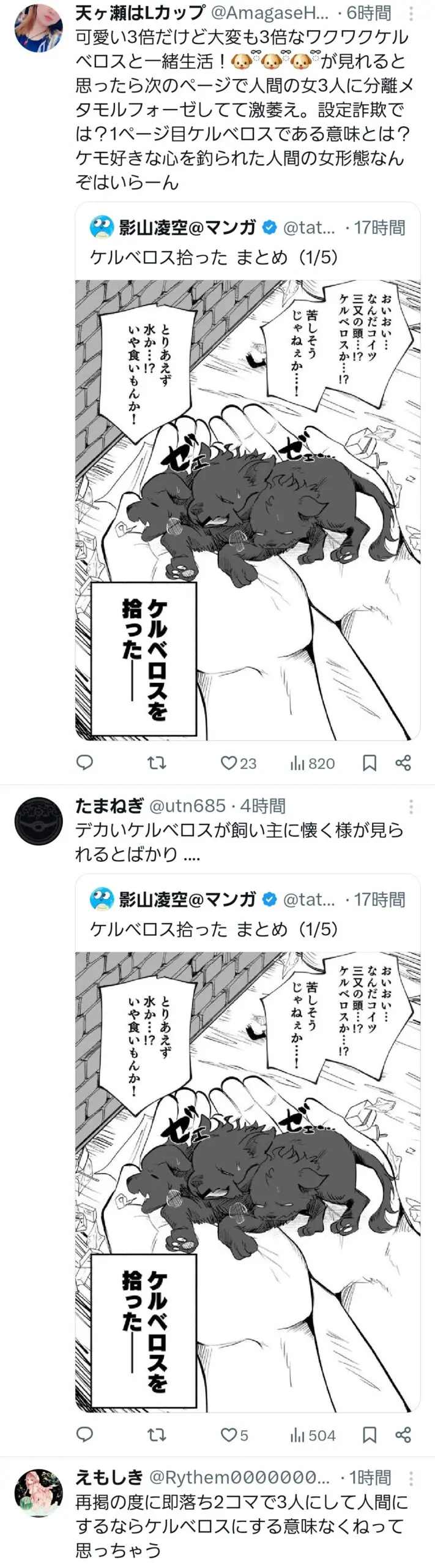
Task: Share たまねぎ's post
Action: tap(403, 1434)
